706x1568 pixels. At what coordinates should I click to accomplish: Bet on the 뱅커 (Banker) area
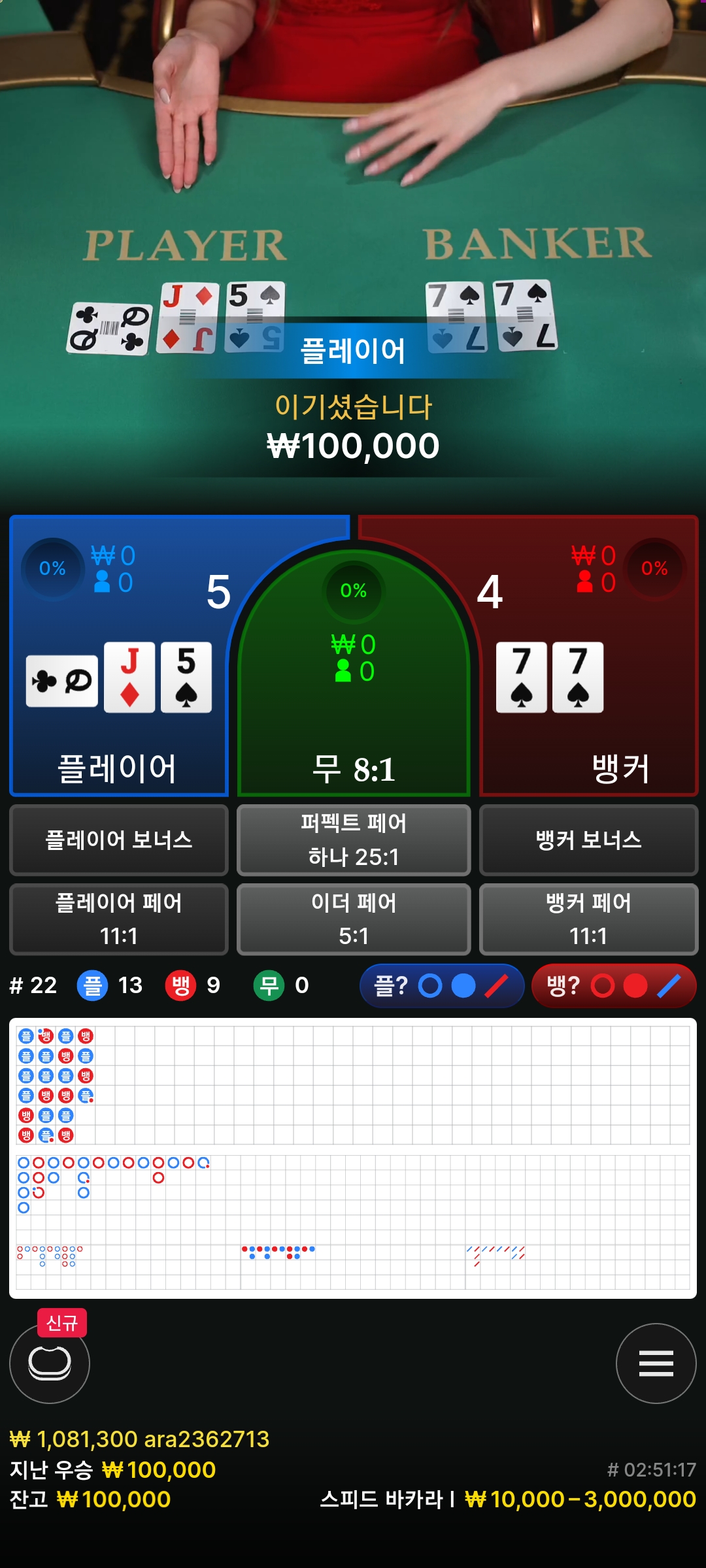click(588, 656)
